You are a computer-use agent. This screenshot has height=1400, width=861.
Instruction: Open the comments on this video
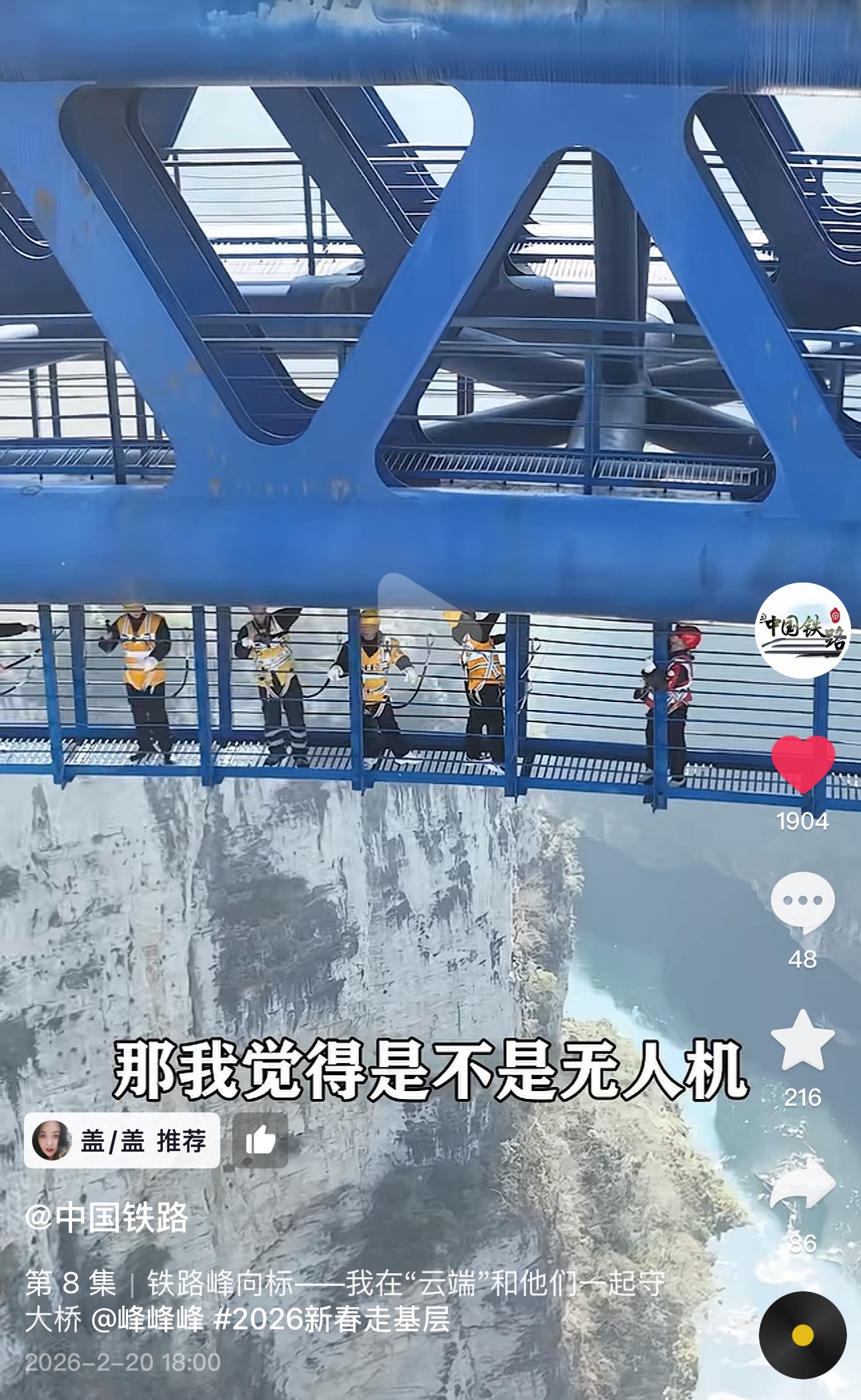point(802,902)
